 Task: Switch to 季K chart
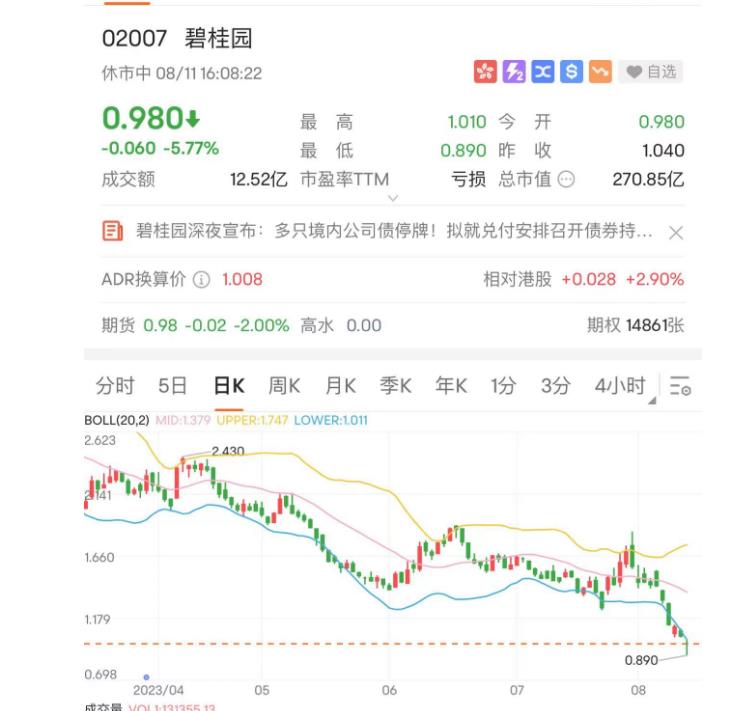point(396,386)
